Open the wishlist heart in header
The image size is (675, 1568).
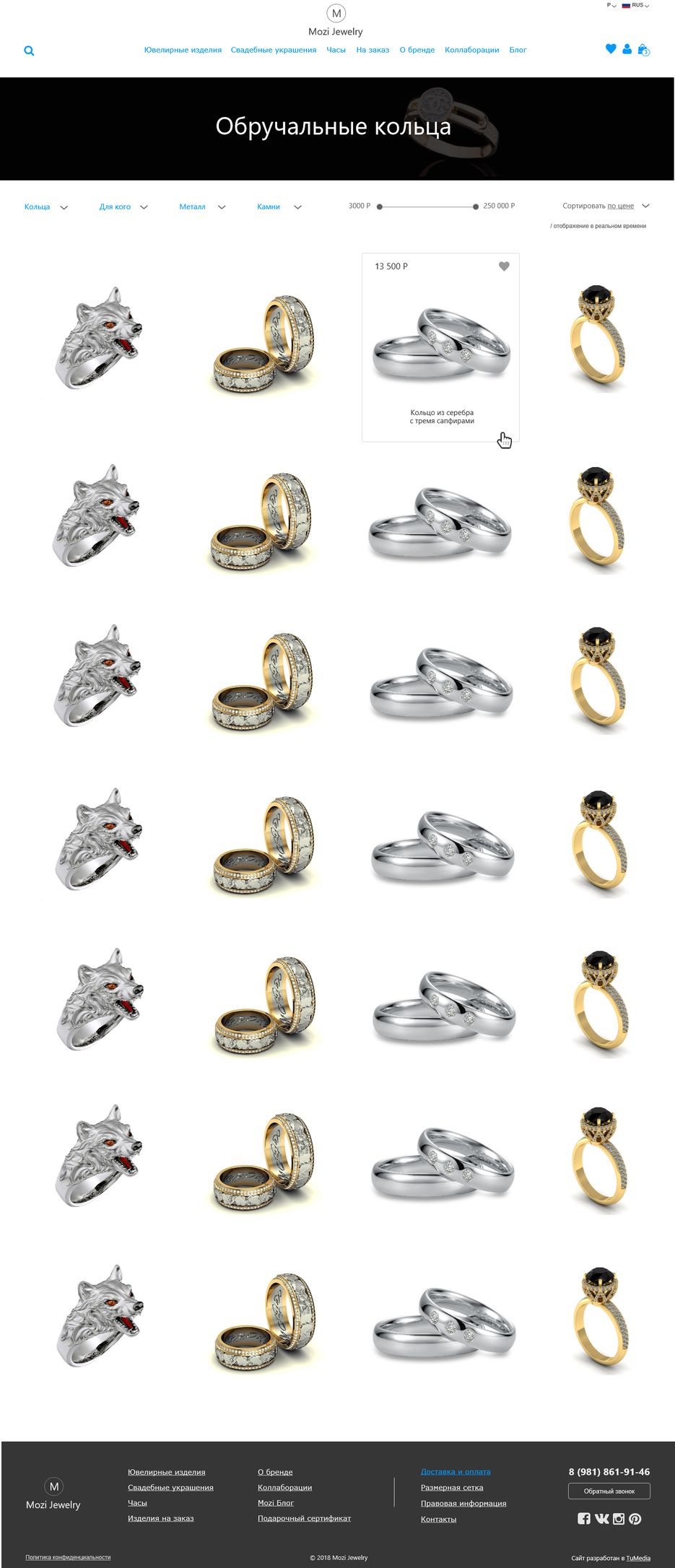[x=611, y=49]
